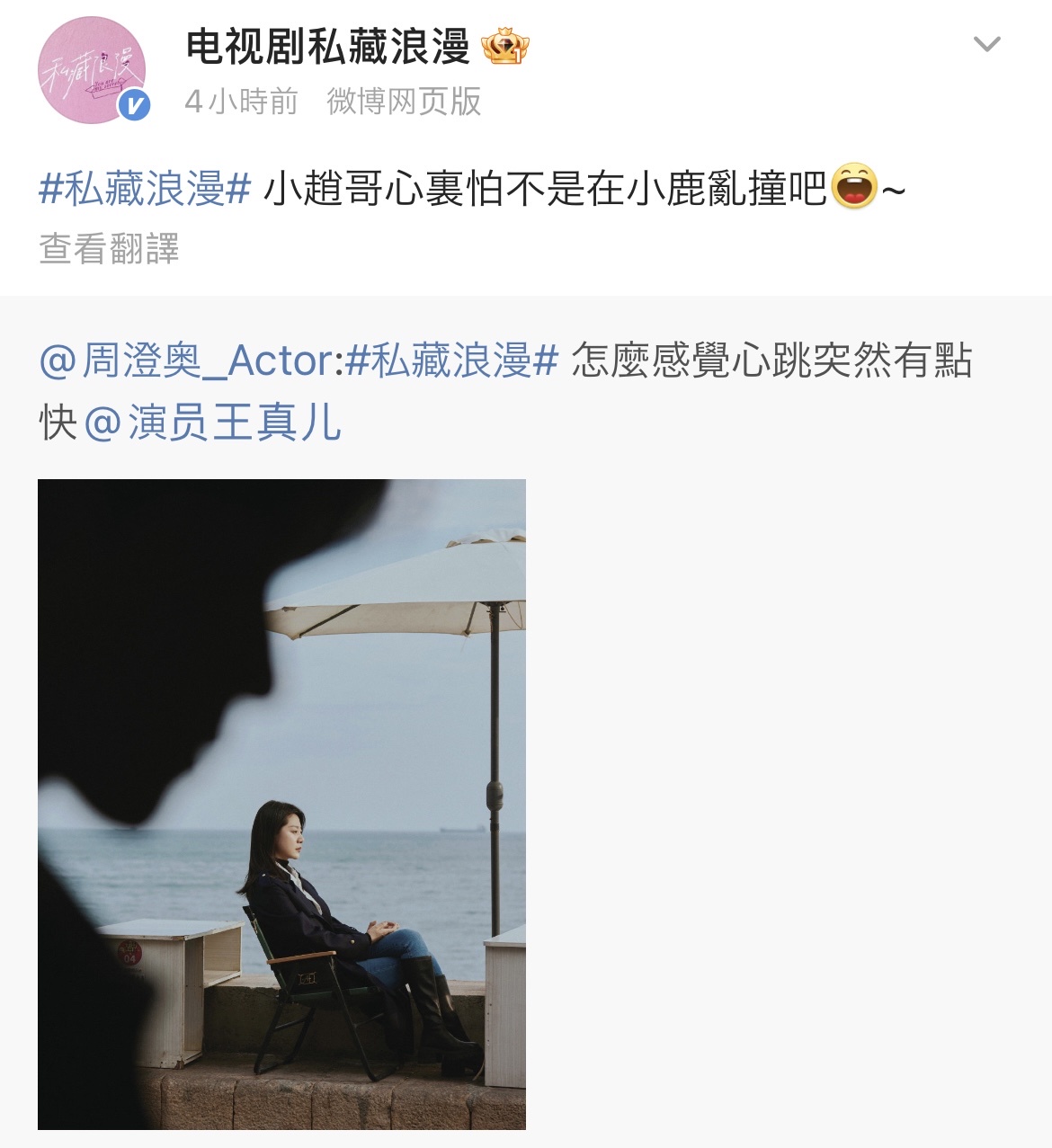Open the @演员王真儿 mention
The height and width of the screenshot is (1148, 1052).
pyautogui.click(x=213, y=423)
